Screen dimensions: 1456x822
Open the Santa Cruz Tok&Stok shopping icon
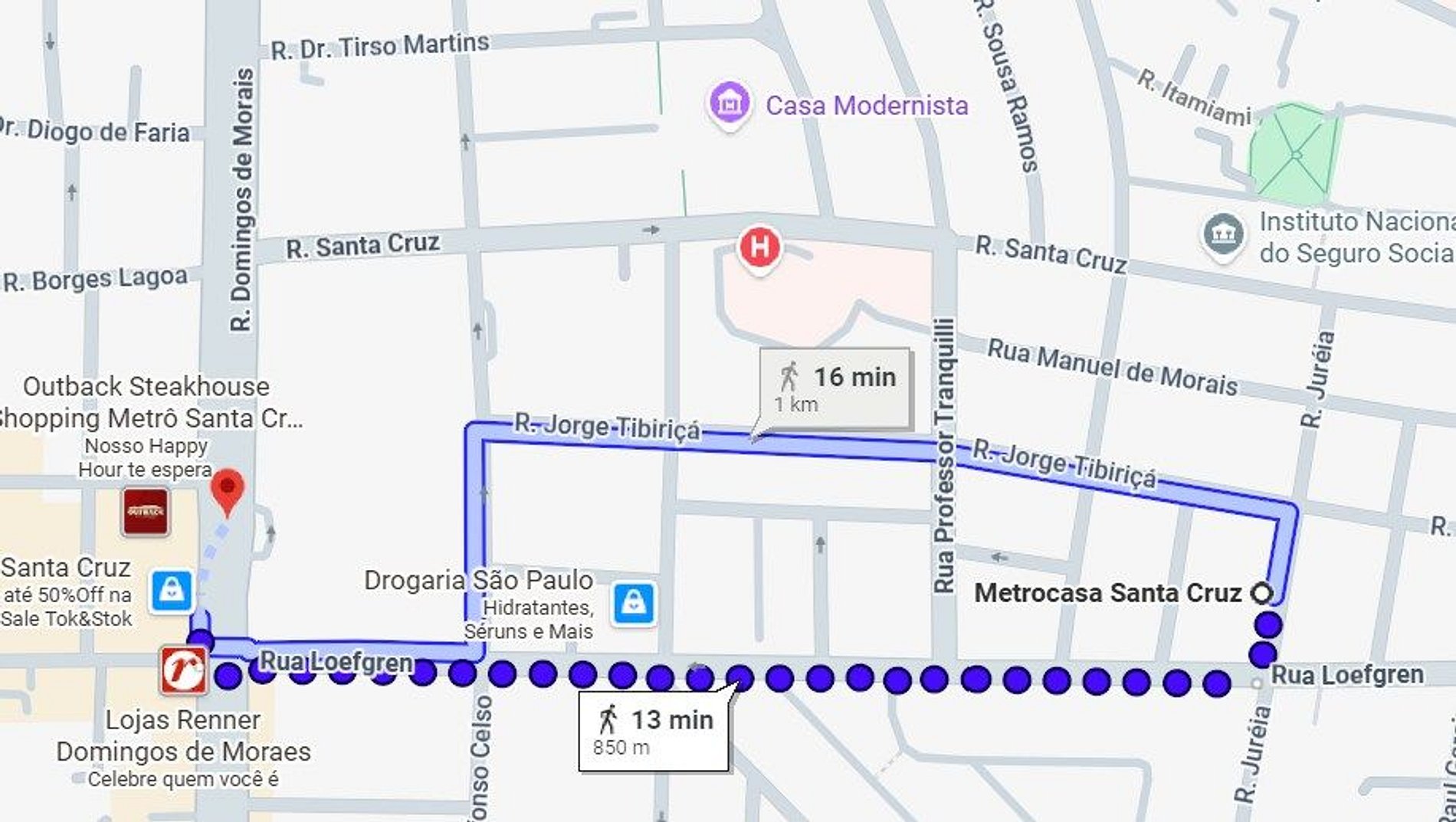click(x=171, y=591)
